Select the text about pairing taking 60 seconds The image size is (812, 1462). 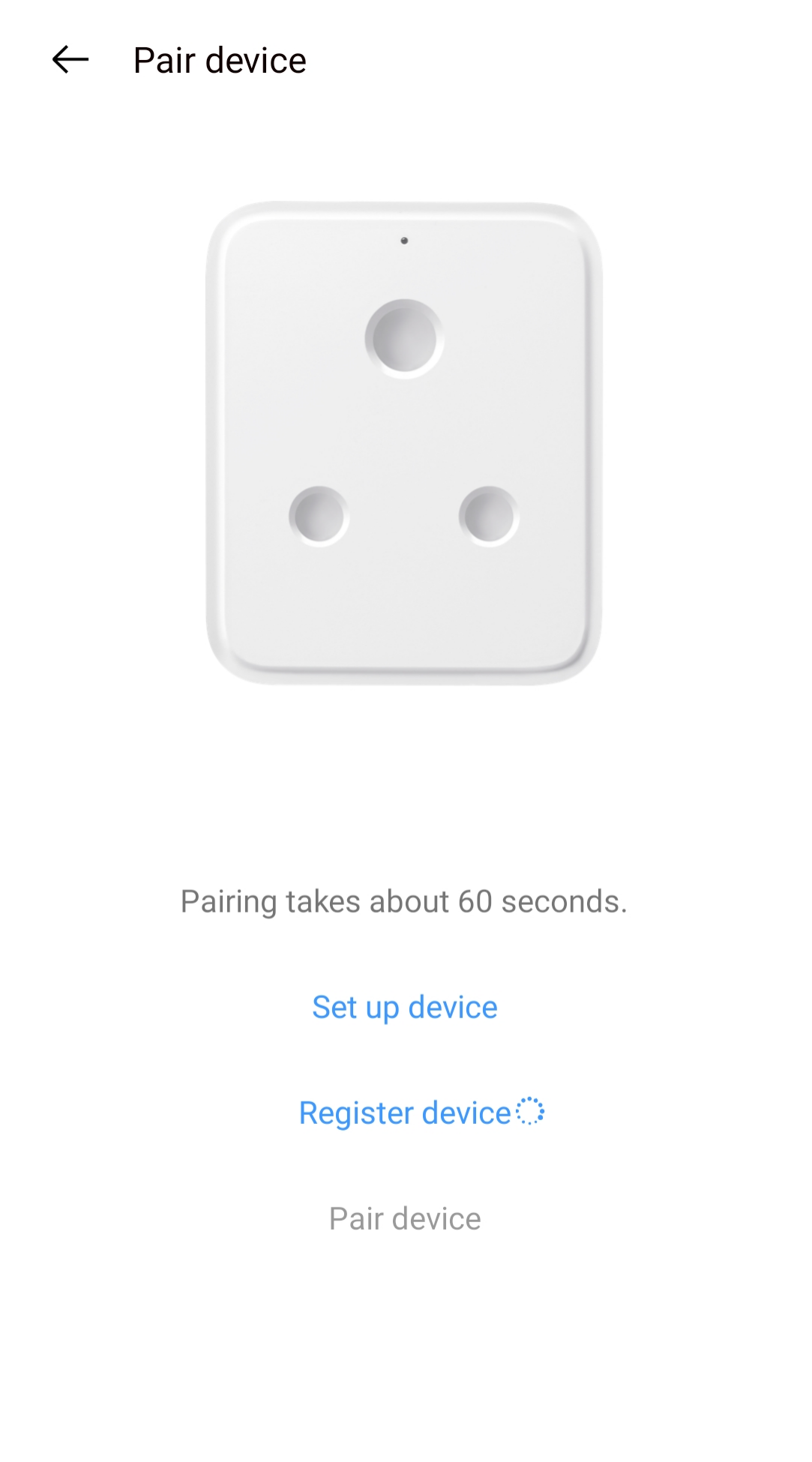pos(405,903)
